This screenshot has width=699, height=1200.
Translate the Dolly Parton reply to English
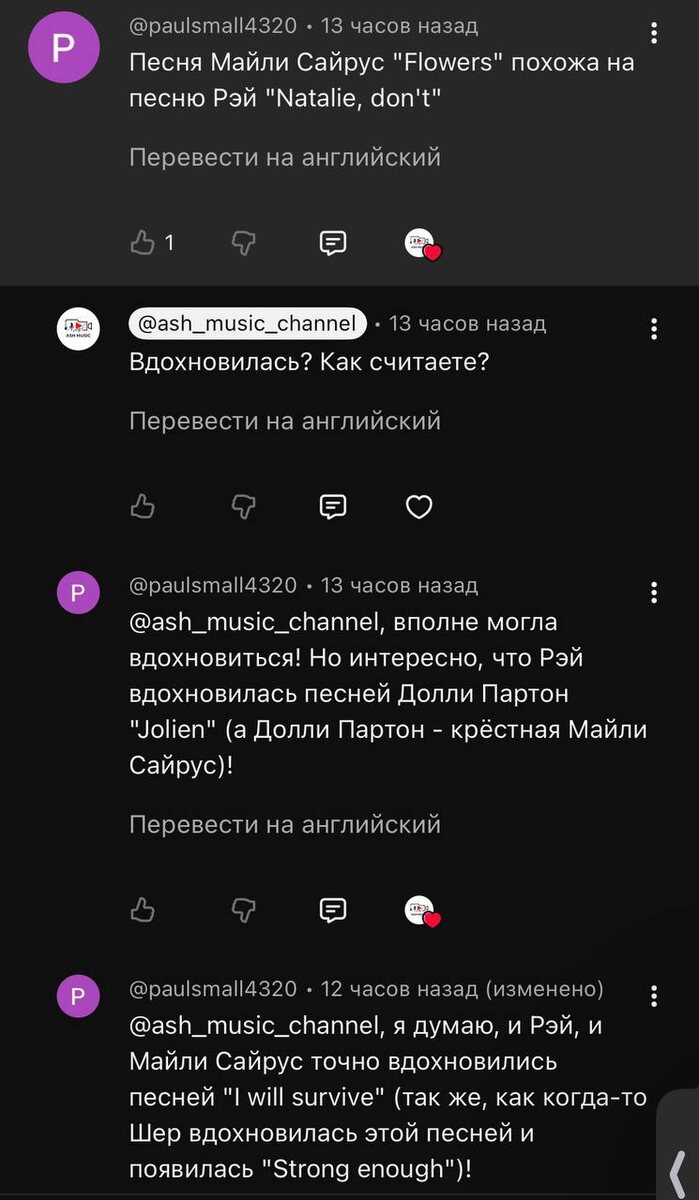[x=285, y=824]
